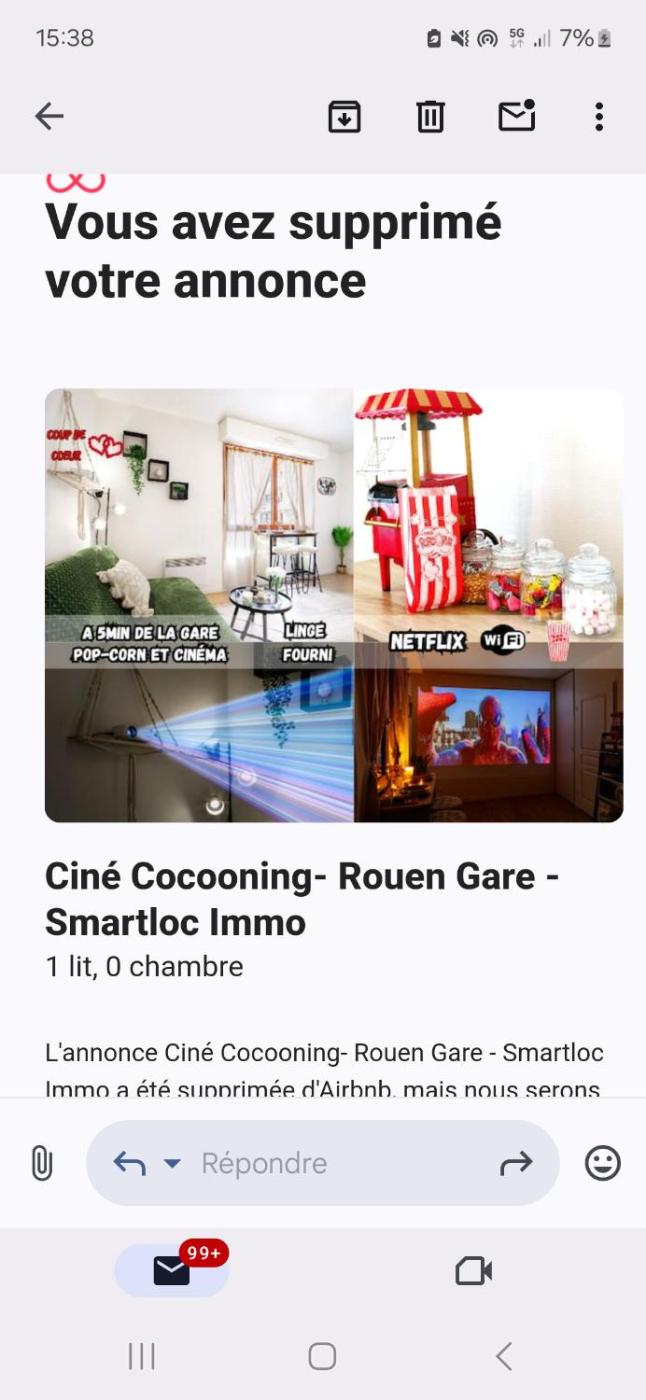
Task: Attach a file to the reply
Action: 42,1163
